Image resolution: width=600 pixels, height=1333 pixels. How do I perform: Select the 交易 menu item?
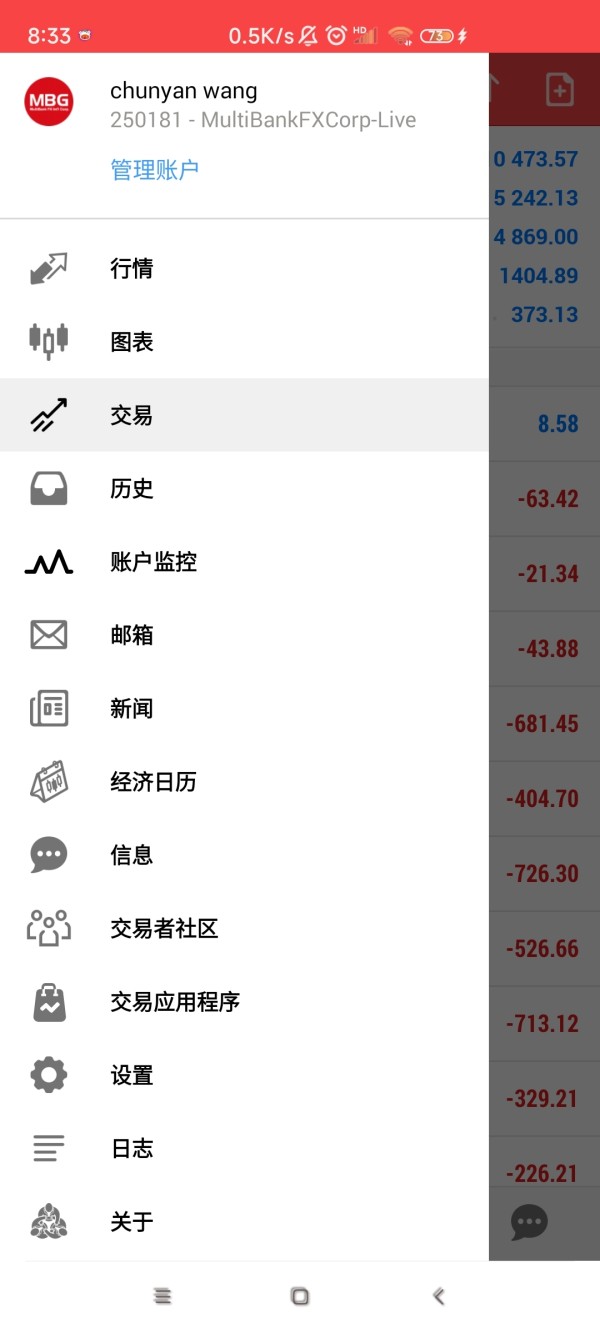tap(244, 415)
